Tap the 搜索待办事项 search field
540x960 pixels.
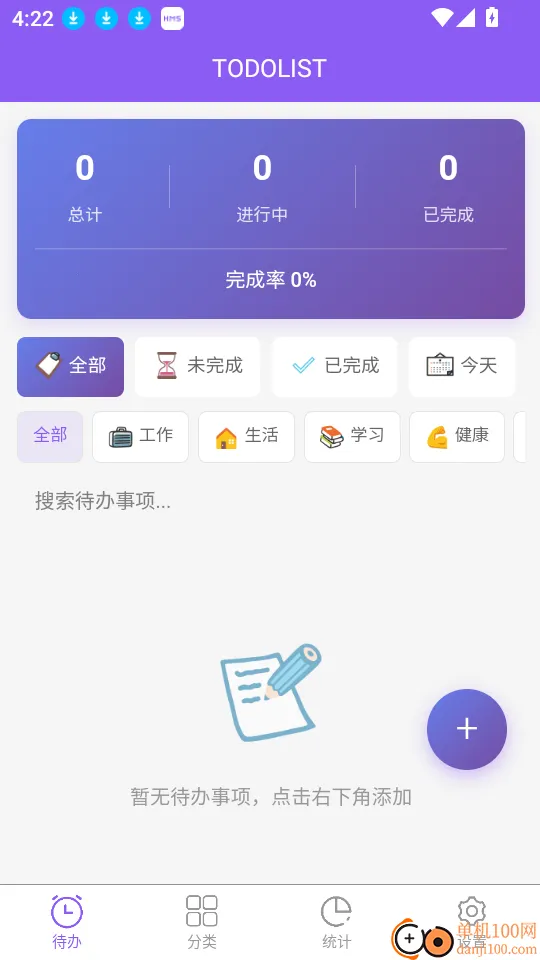click(x=270, y=501)
